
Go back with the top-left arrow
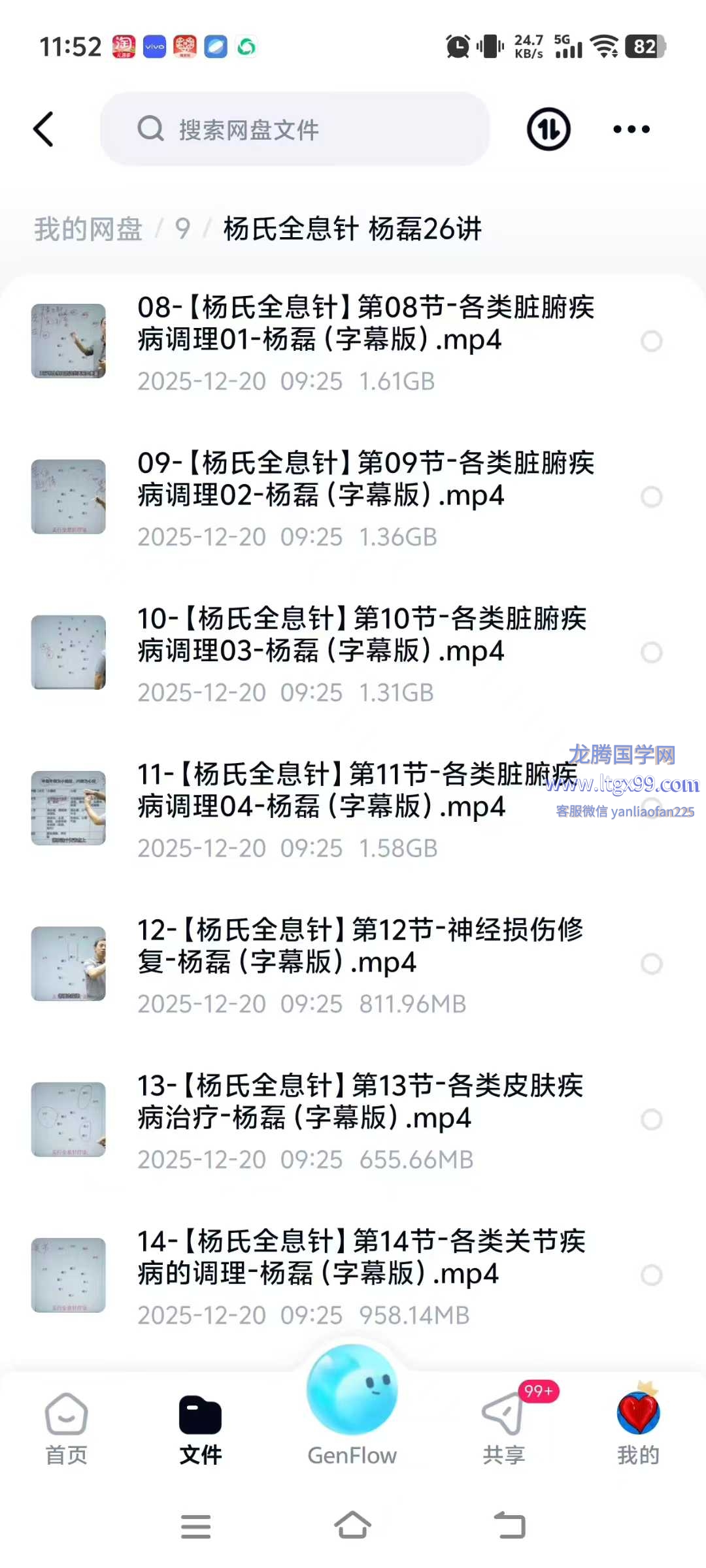(x=44, y=129)
